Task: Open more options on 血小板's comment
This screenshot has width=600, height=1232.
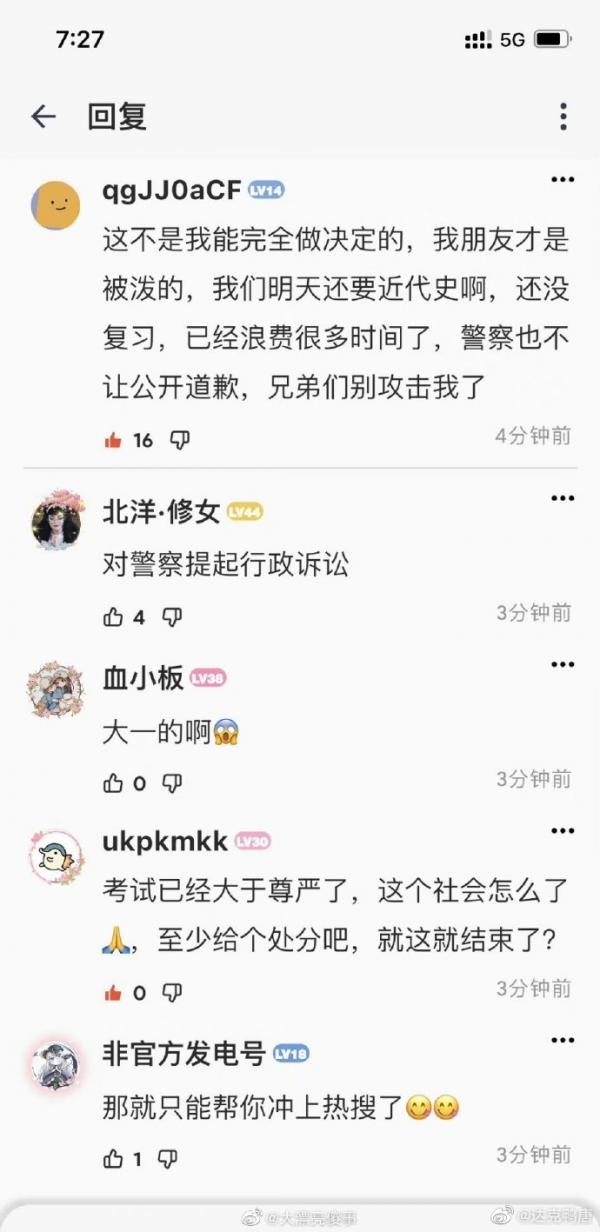Action: [562, 665]
